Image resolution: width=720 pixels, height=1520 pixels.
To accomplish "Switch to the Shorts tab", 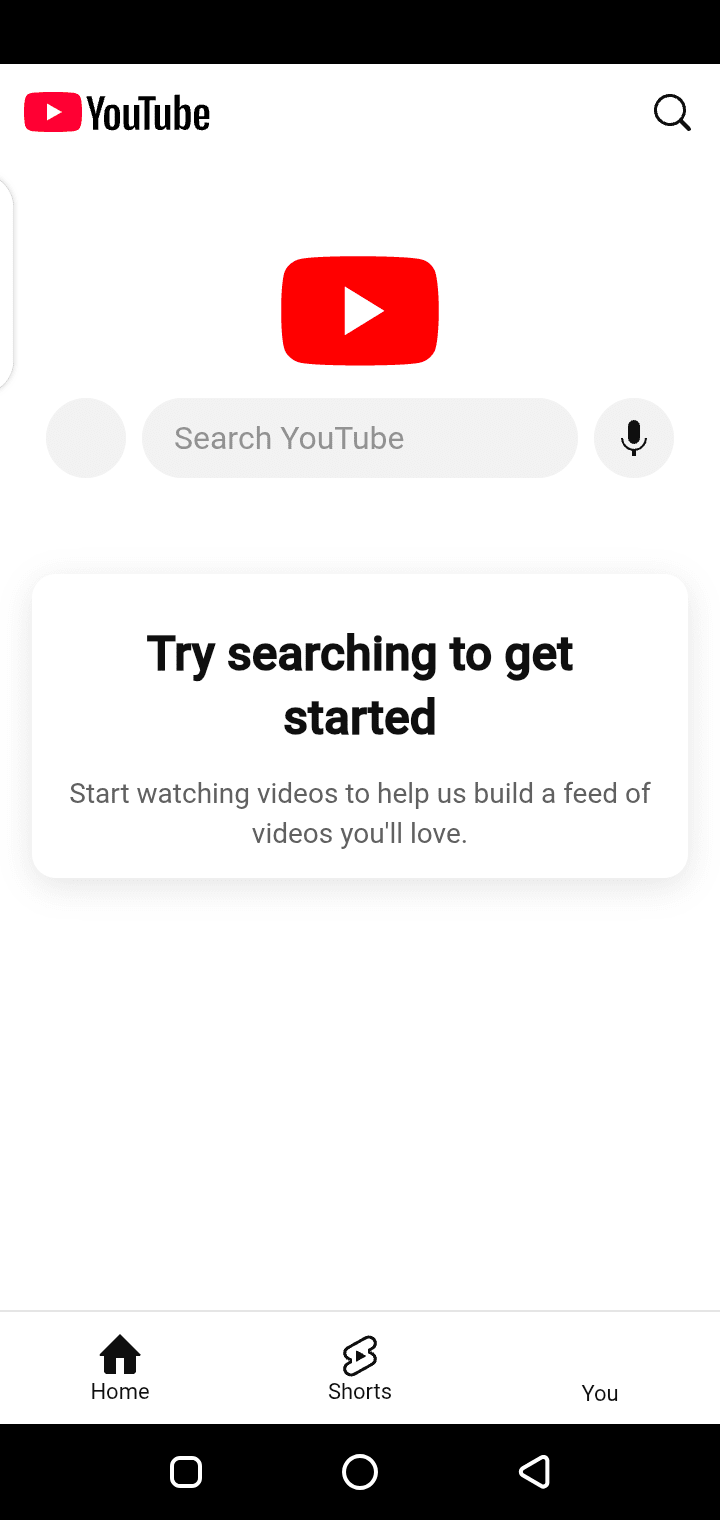I will pyautogui.click(x=360, y=1368).
